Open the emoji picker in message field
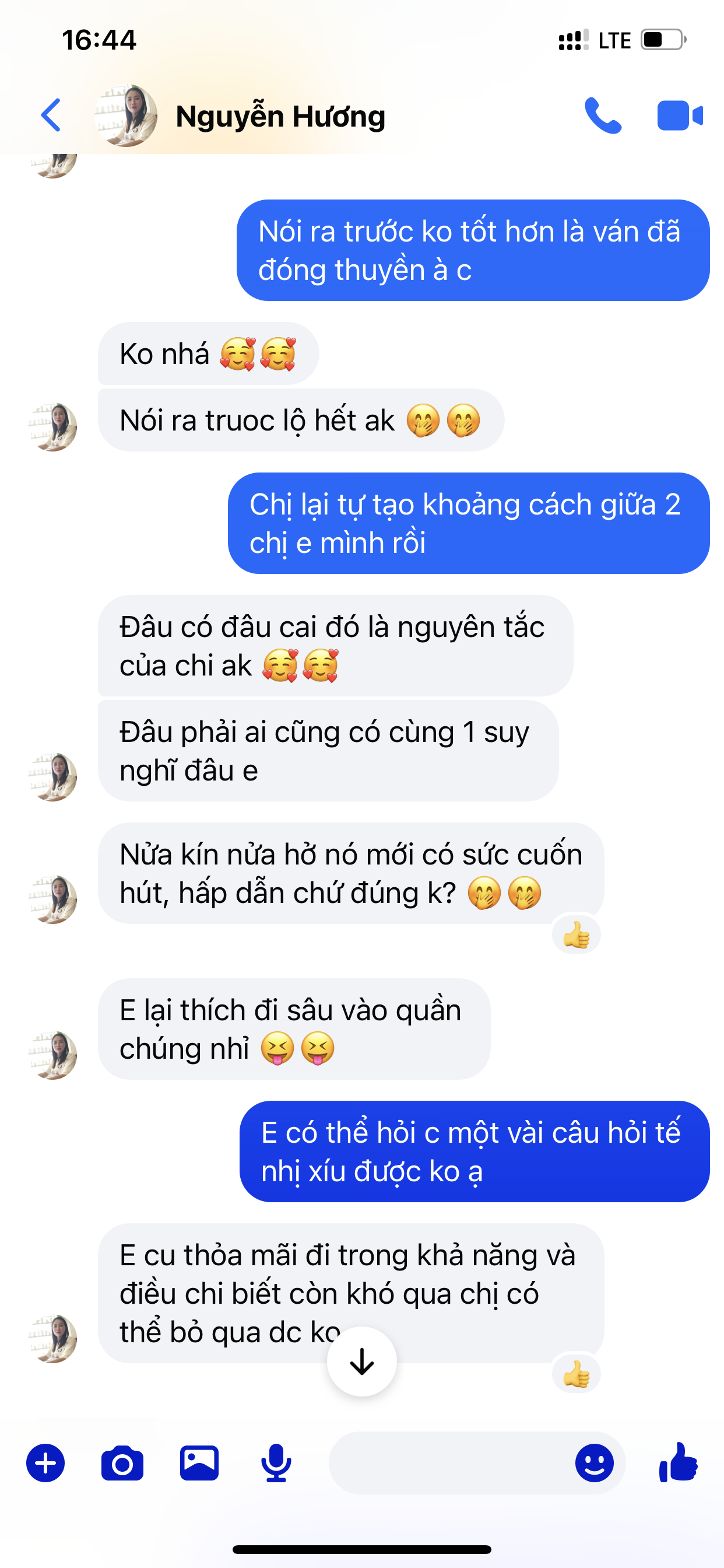724x1568 pixels. (594, 1462)
